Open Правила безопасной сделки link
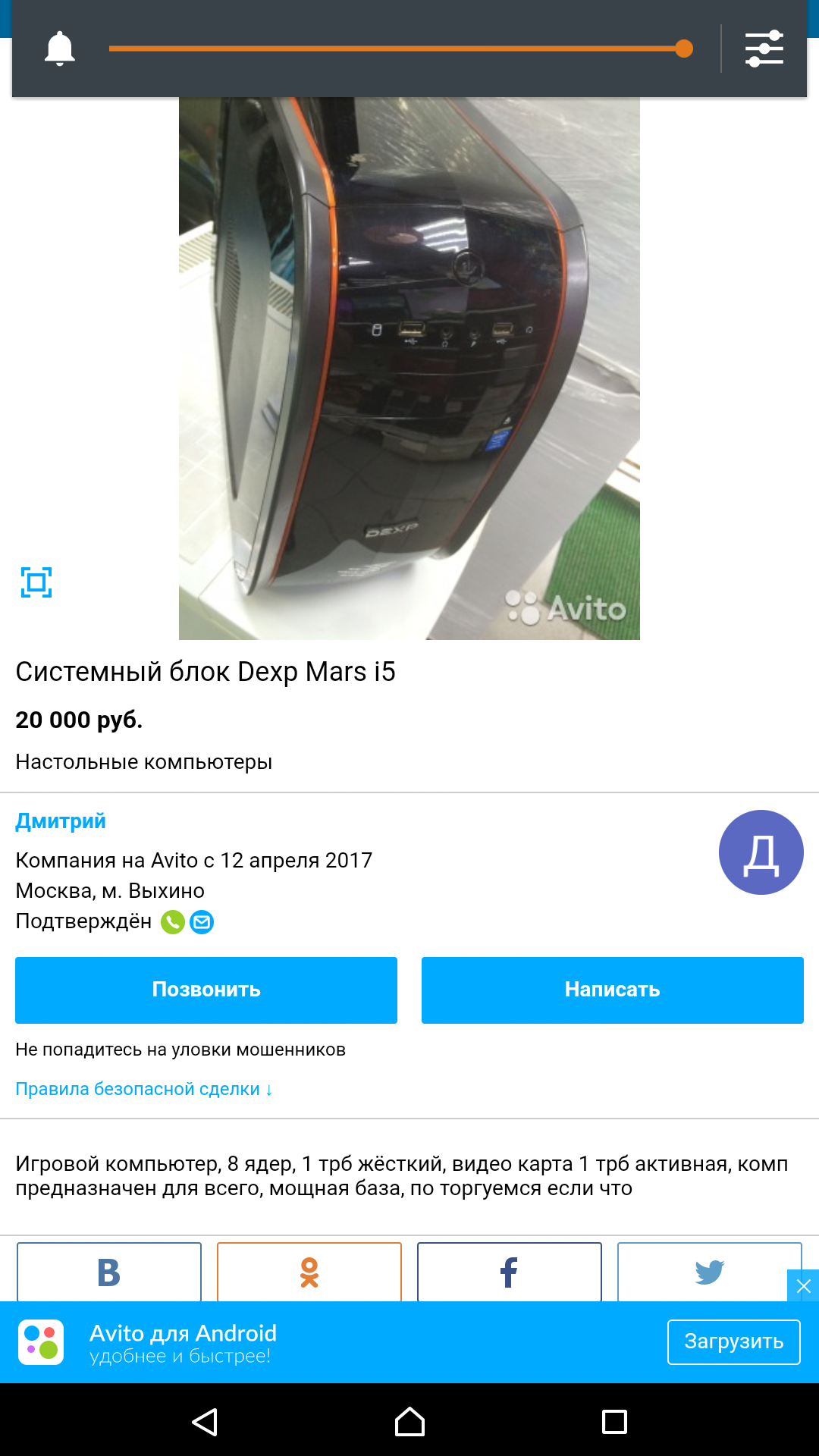This screenshot has width=819, height=1456. pyautogui.click(x=144, y=1089)
